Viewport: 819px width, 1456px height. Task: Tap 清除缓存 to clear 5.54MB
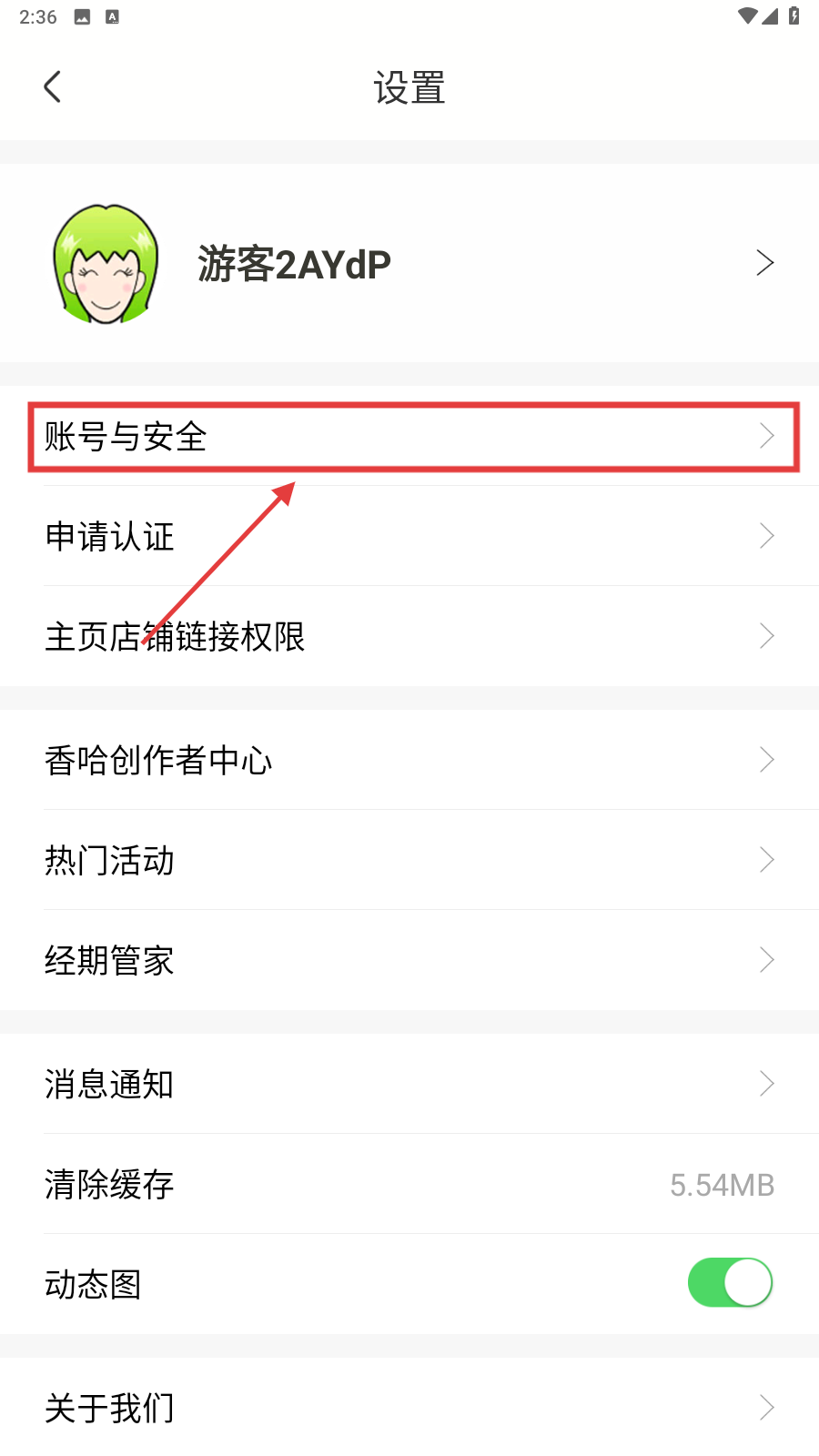[x=409, y=1184]
